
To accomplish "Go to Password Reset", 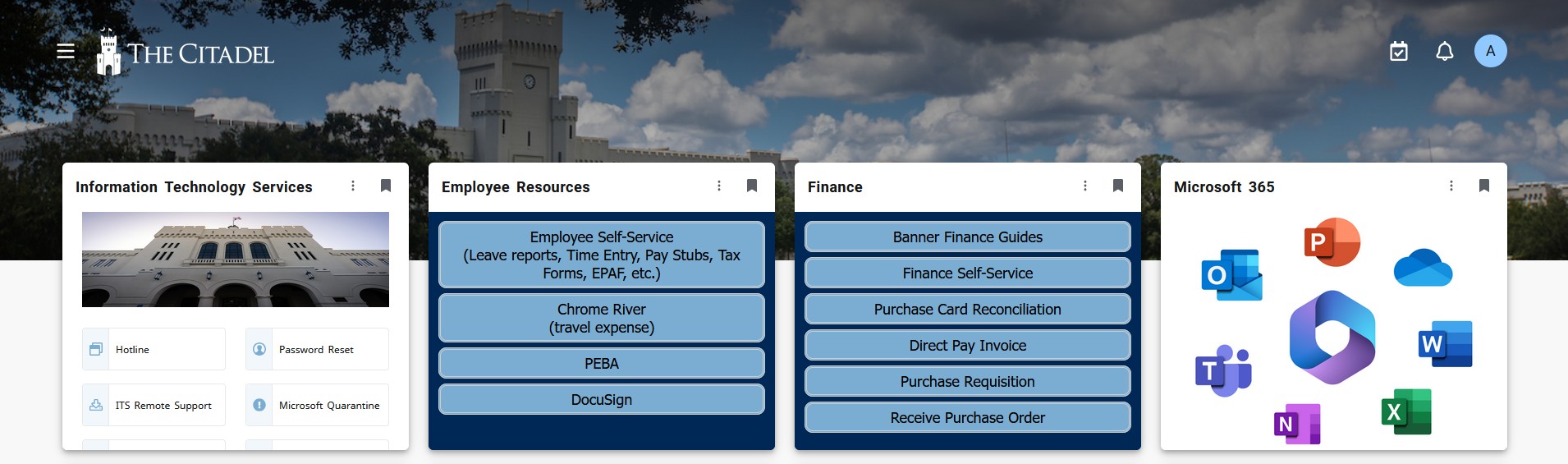I will click(x=317, y=349).
